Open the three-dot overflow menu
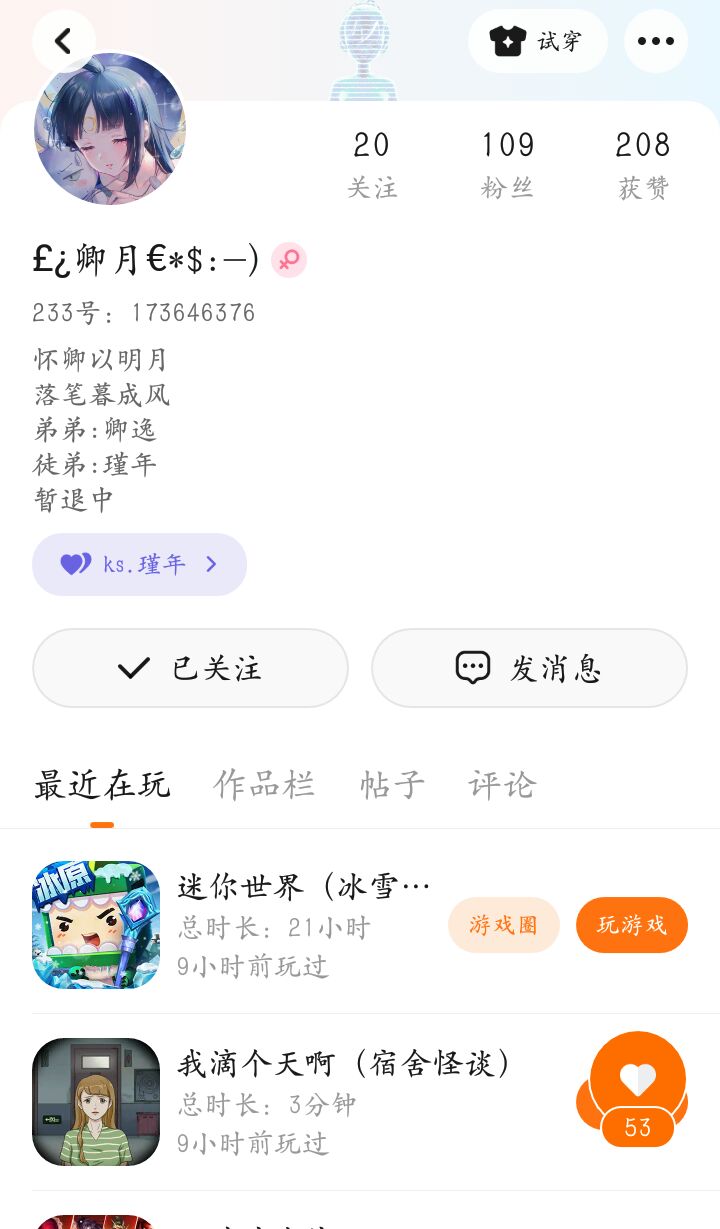 [655, 41]
